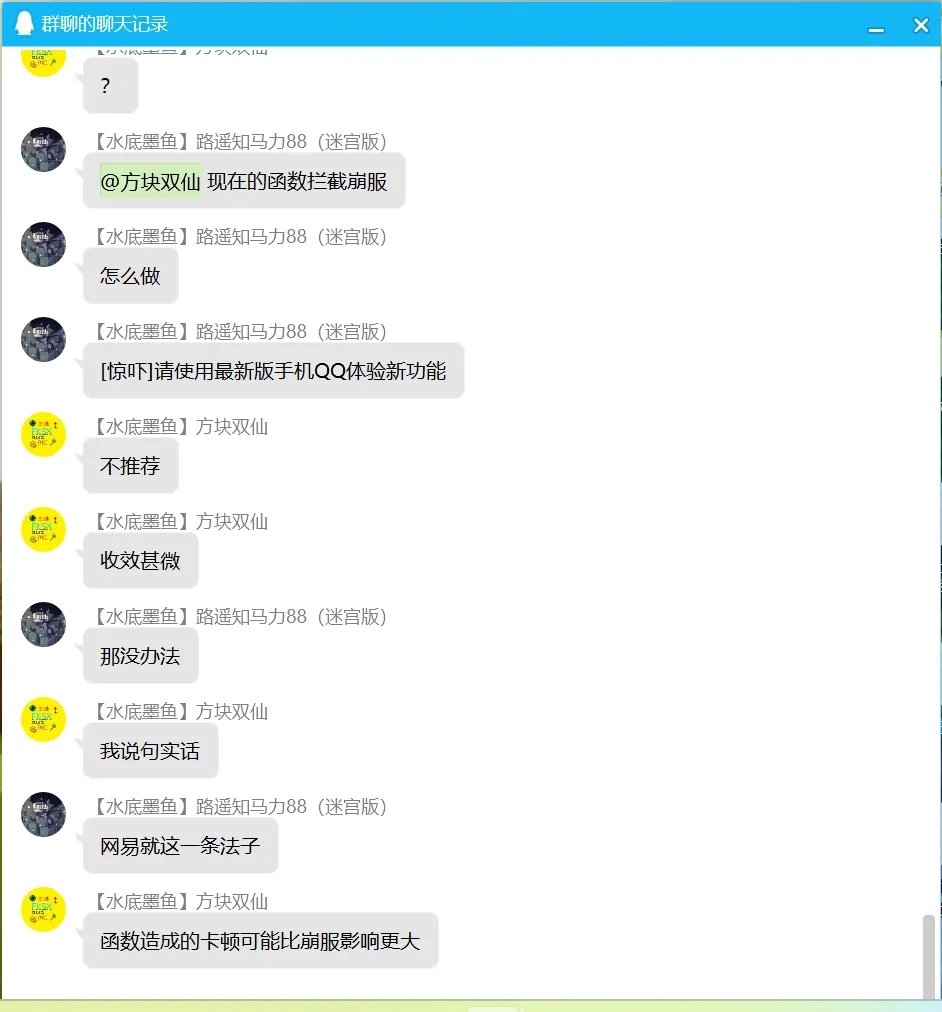Tap the @方块双仙 mention

(151, 181)
